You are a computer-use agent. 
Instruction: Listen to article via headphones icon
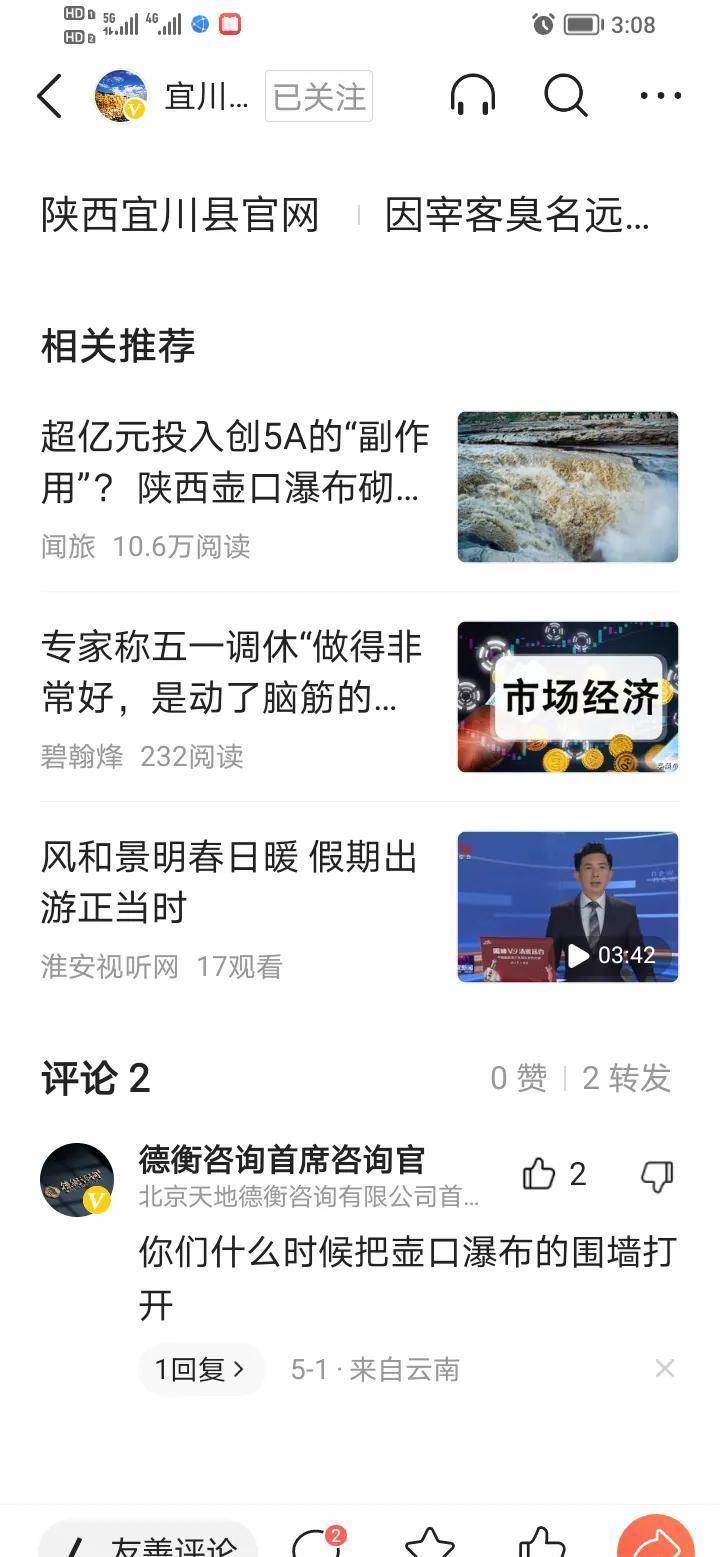coord(472,97)
